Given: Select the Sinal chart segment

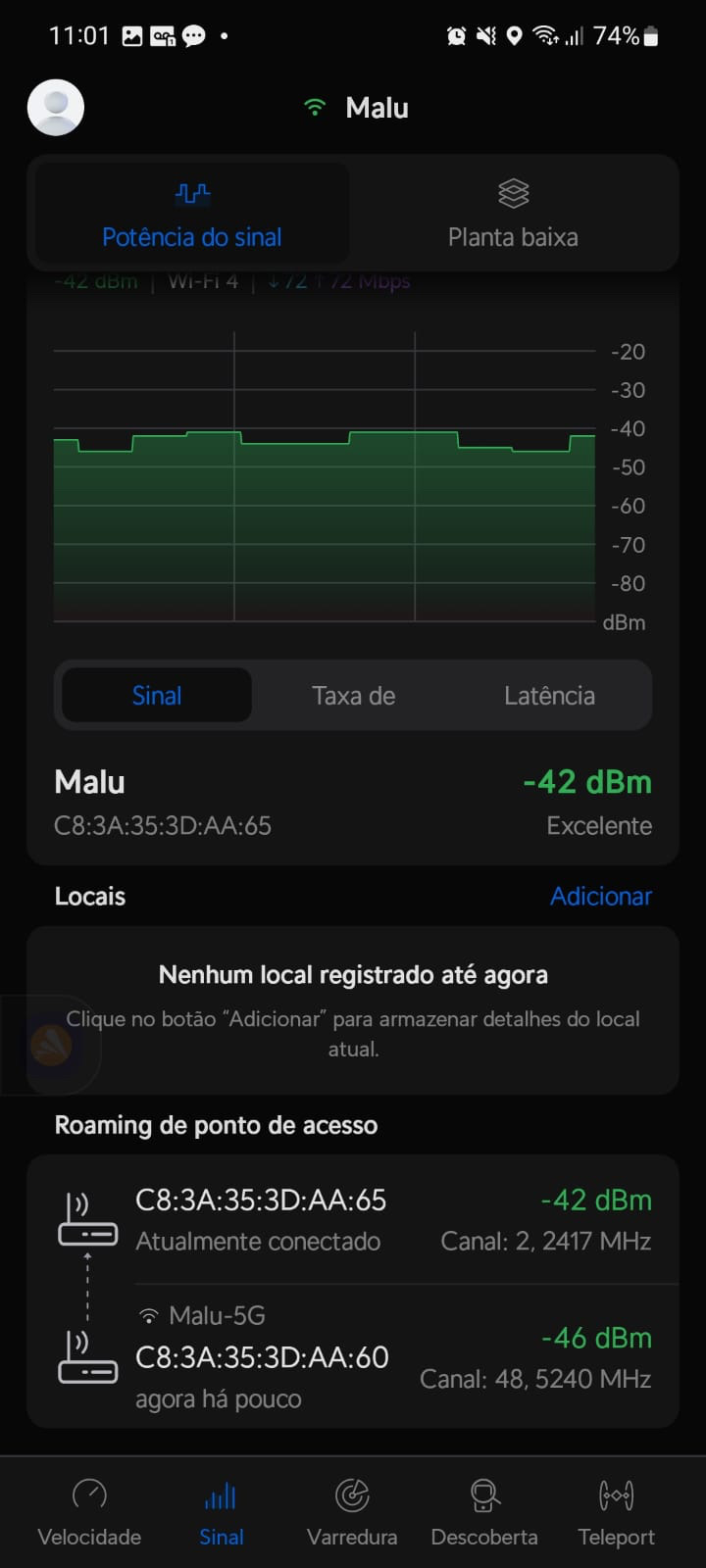Looking at the screenshot, I should tap(157, 696).
